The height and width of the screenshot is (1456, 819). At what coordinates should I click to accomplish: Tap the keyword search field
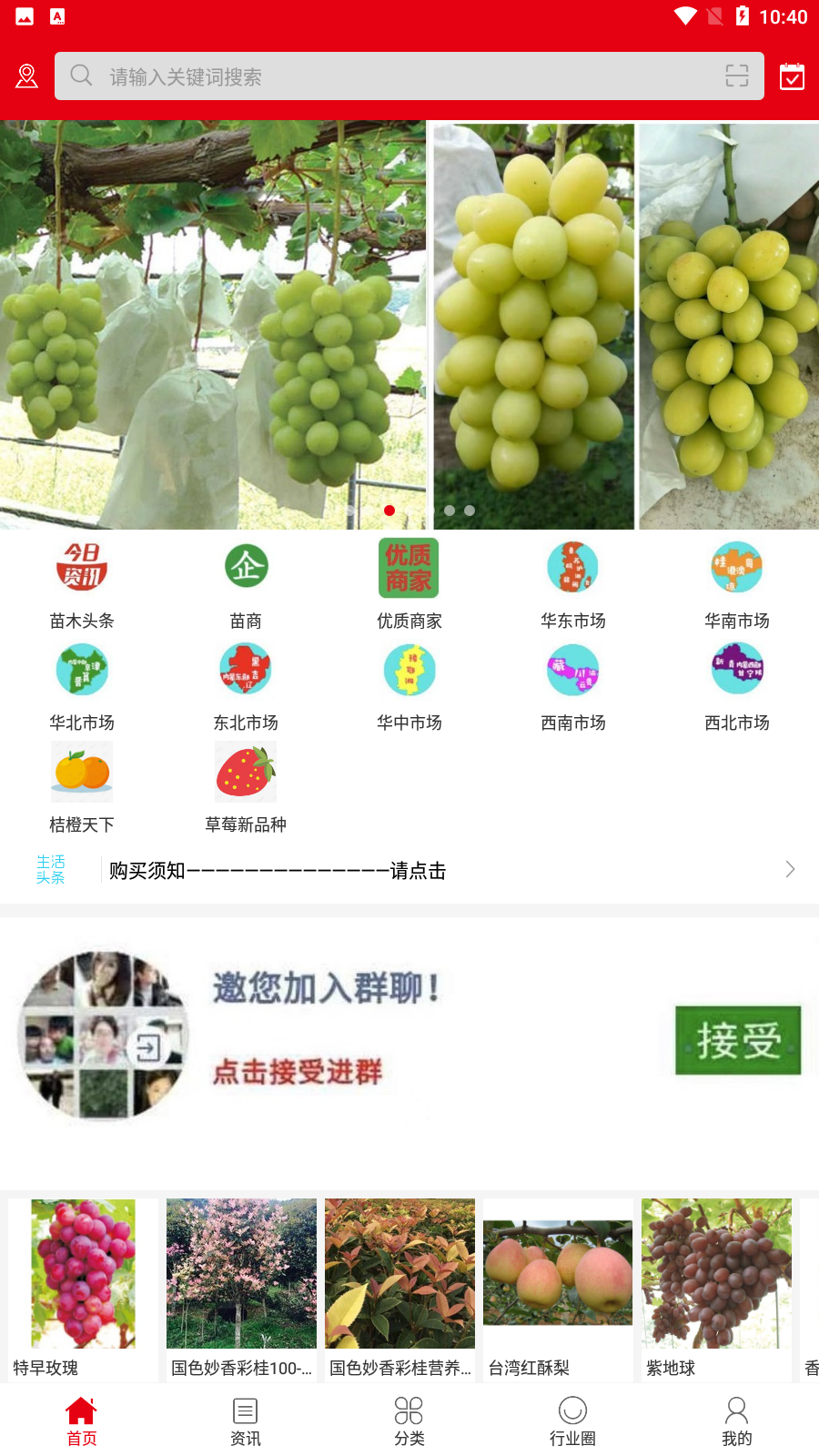pos(391,76)
